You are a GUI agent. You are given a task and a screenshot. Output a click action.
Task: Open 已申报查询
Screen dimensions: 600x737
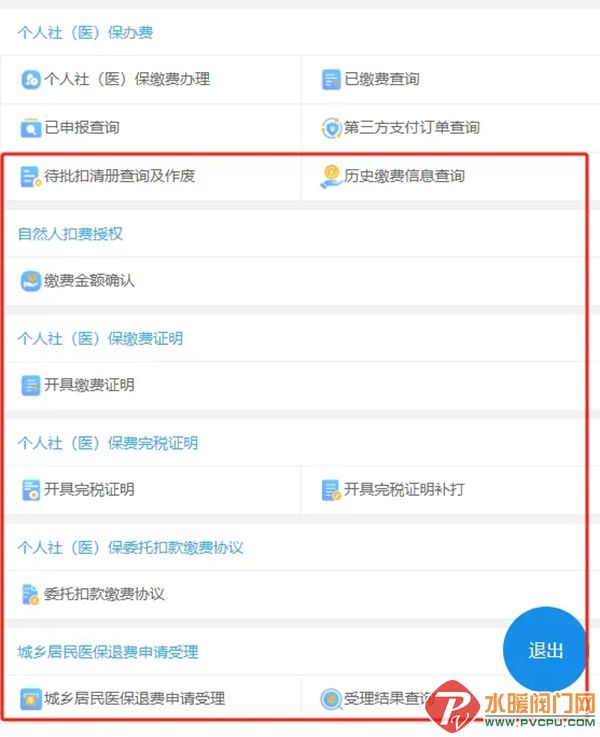81,128
